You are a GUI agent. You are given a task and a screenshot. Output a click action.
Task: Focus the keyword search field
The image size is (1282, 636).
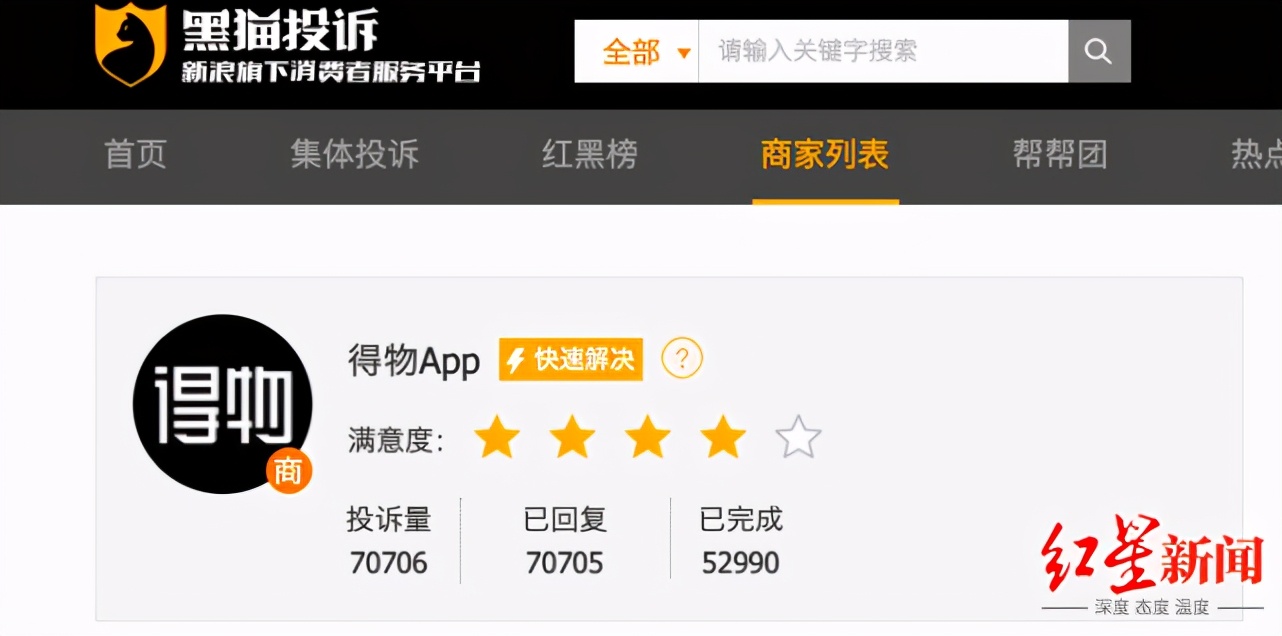884,51
